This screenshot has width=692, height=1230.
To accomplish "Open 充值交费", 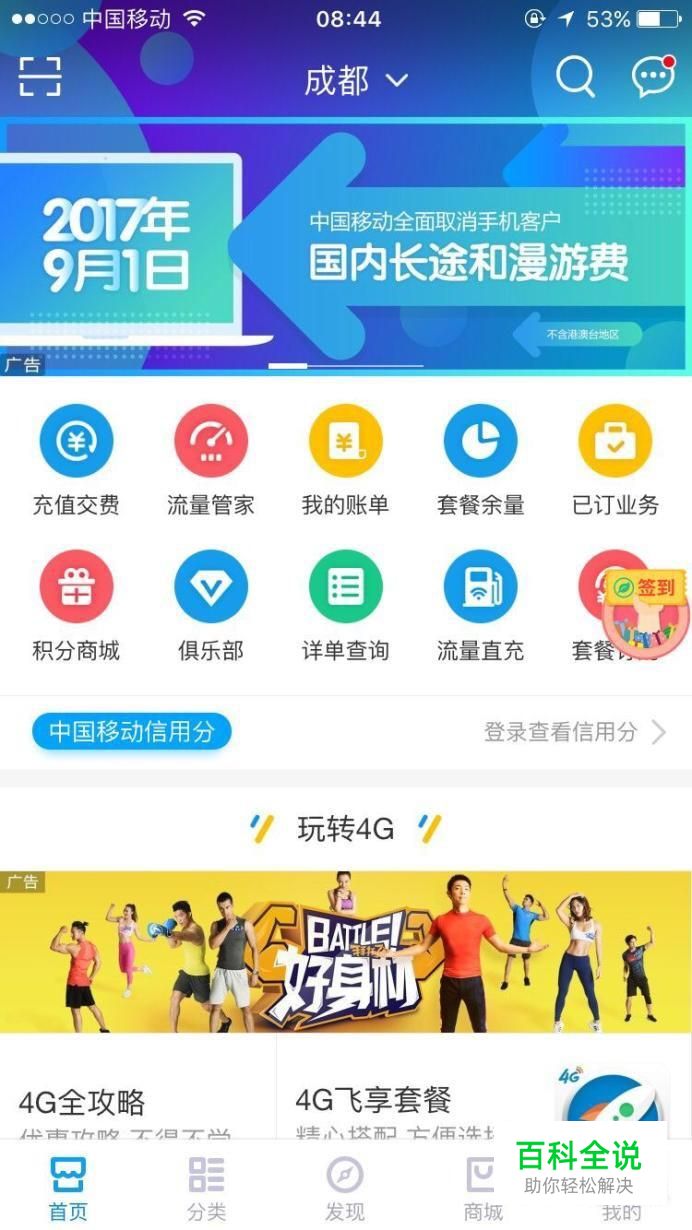I will click(76, 442).
